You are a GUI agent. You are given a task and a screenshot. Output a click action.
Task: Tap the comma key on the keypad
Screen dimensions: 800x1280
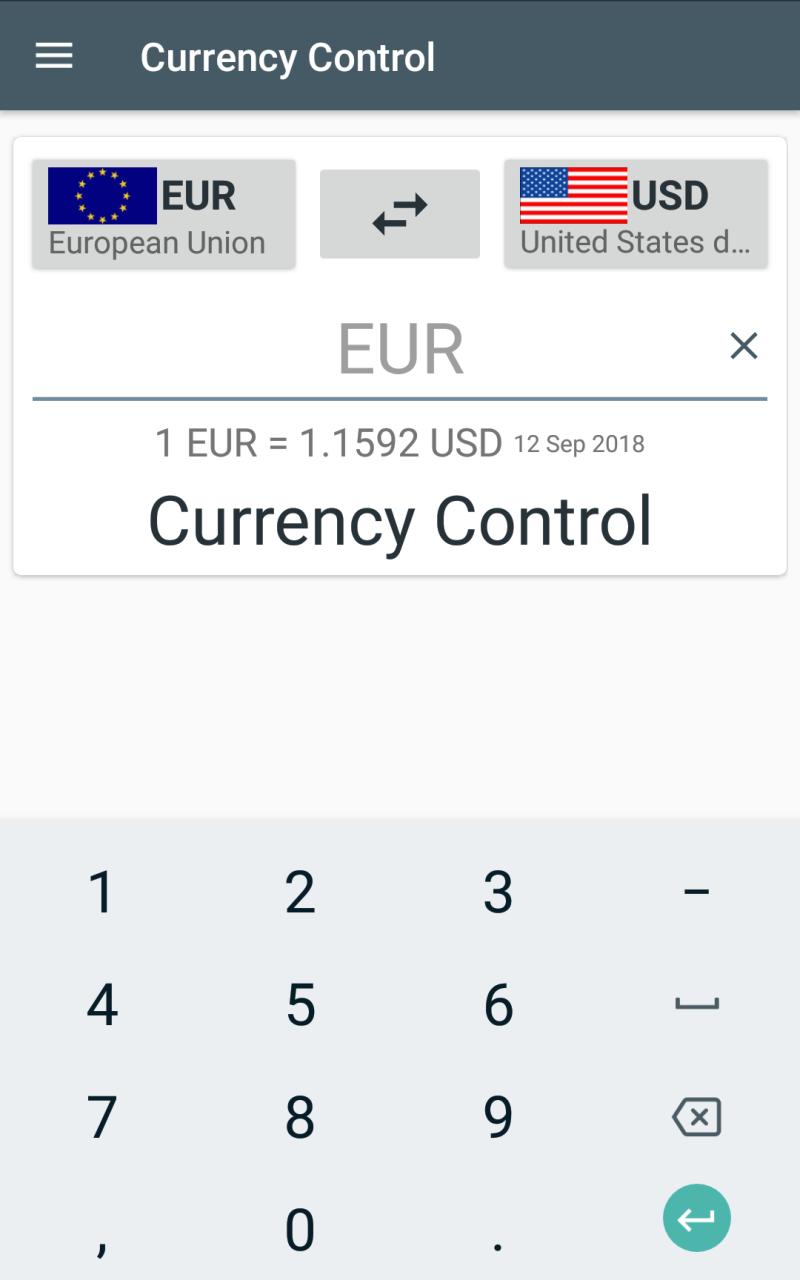pos(101,1230)
